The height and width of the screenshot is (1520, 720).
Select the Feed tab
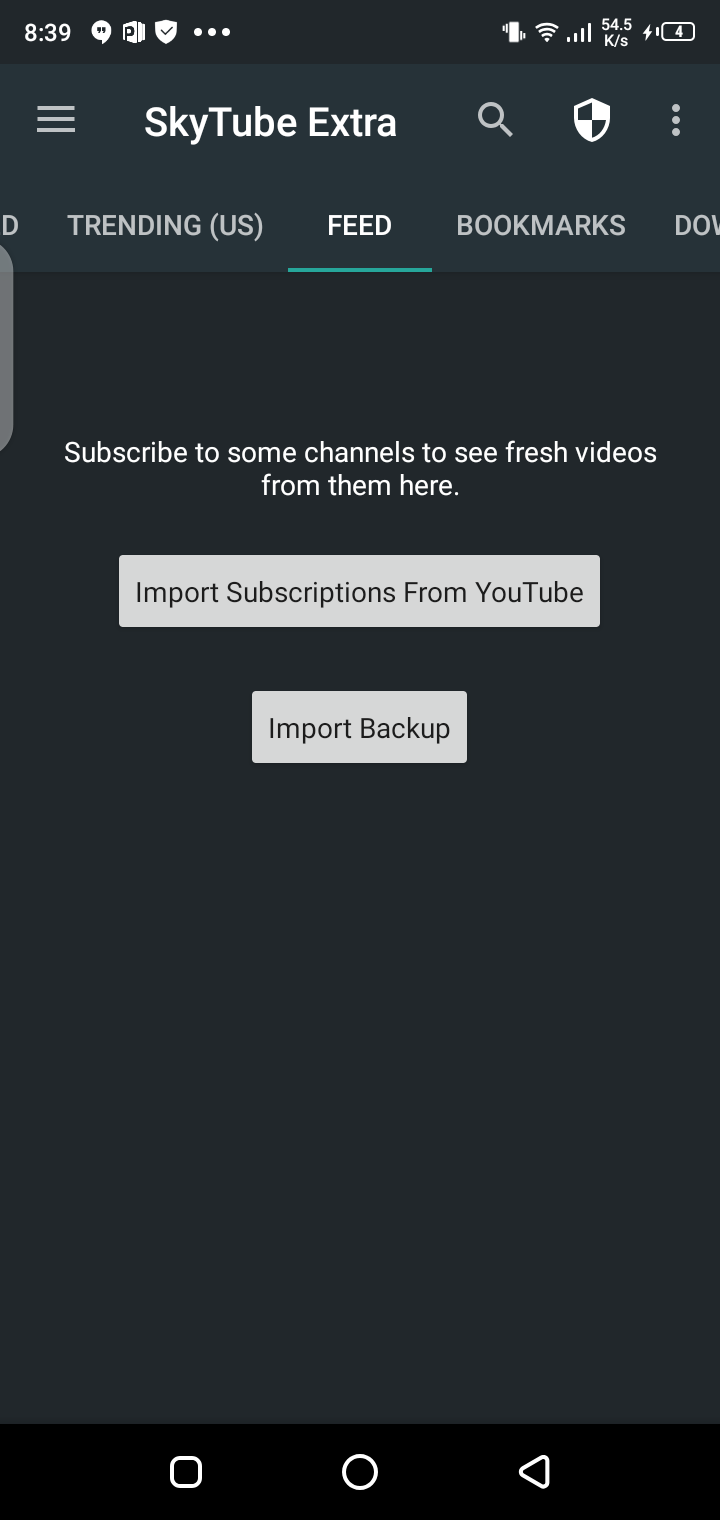[x=359, y=226]
